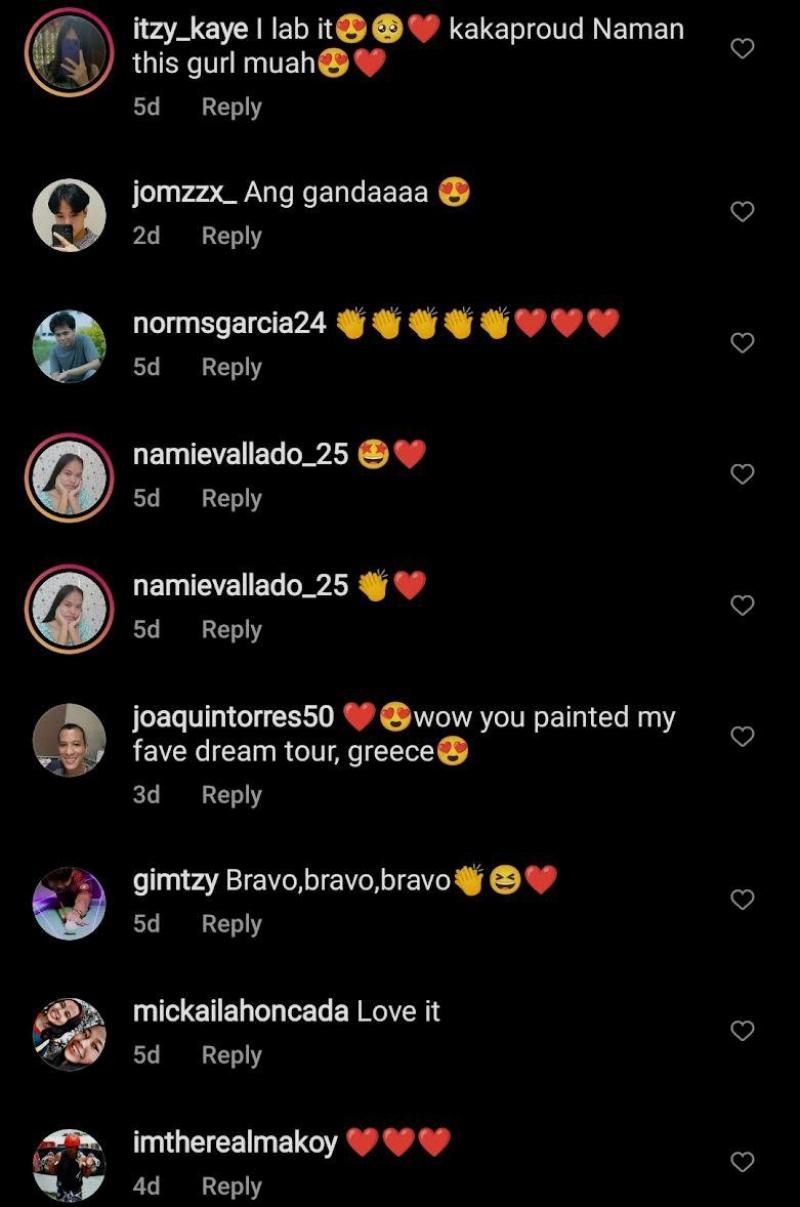Reply to jomzzx_'s comment
800x1207 pixels.
point(231,236)
